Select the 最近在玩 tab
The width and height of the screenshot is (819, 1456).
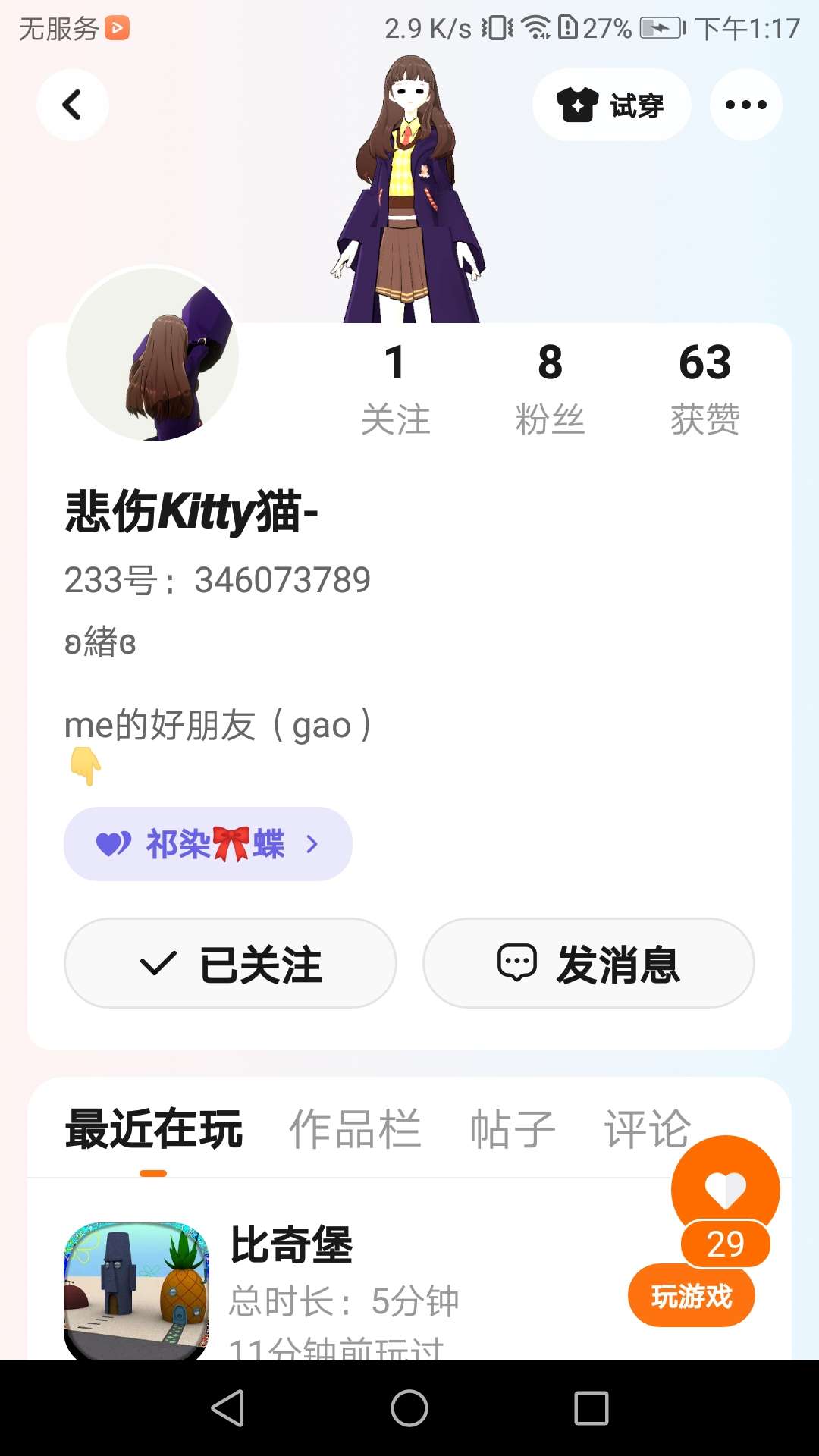pyautogui.click(x=154, y=1129)
